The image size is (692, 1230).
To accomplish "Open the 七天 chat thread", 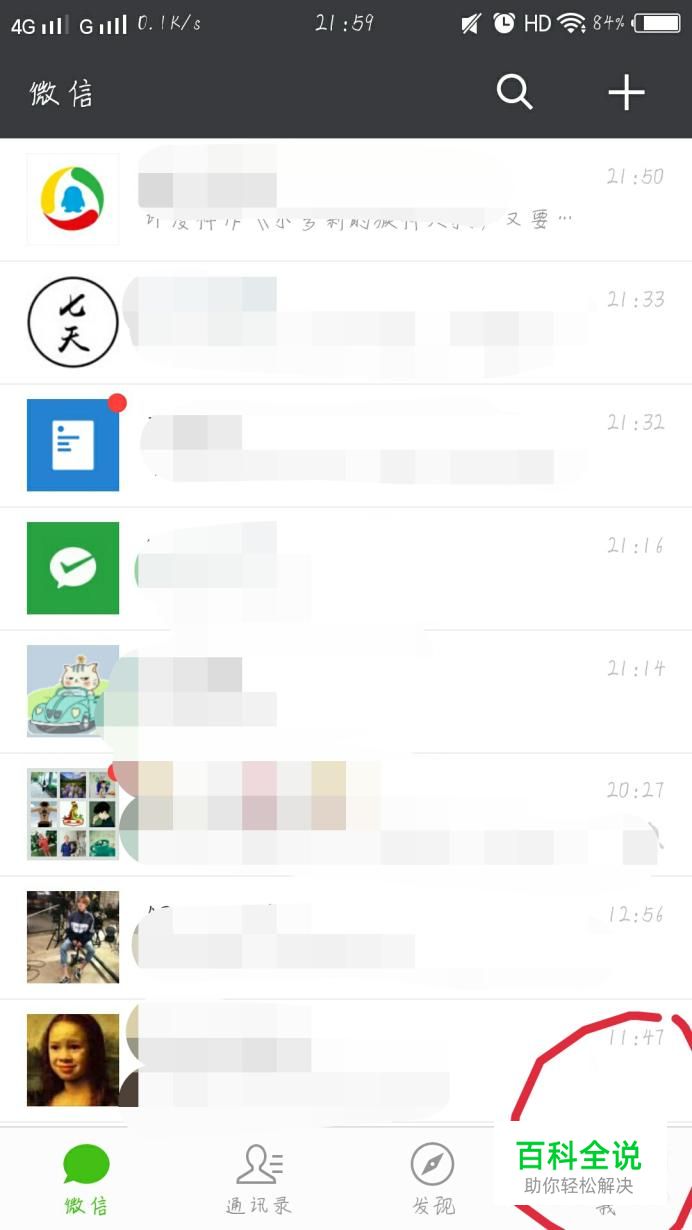I will coord(346,322).
